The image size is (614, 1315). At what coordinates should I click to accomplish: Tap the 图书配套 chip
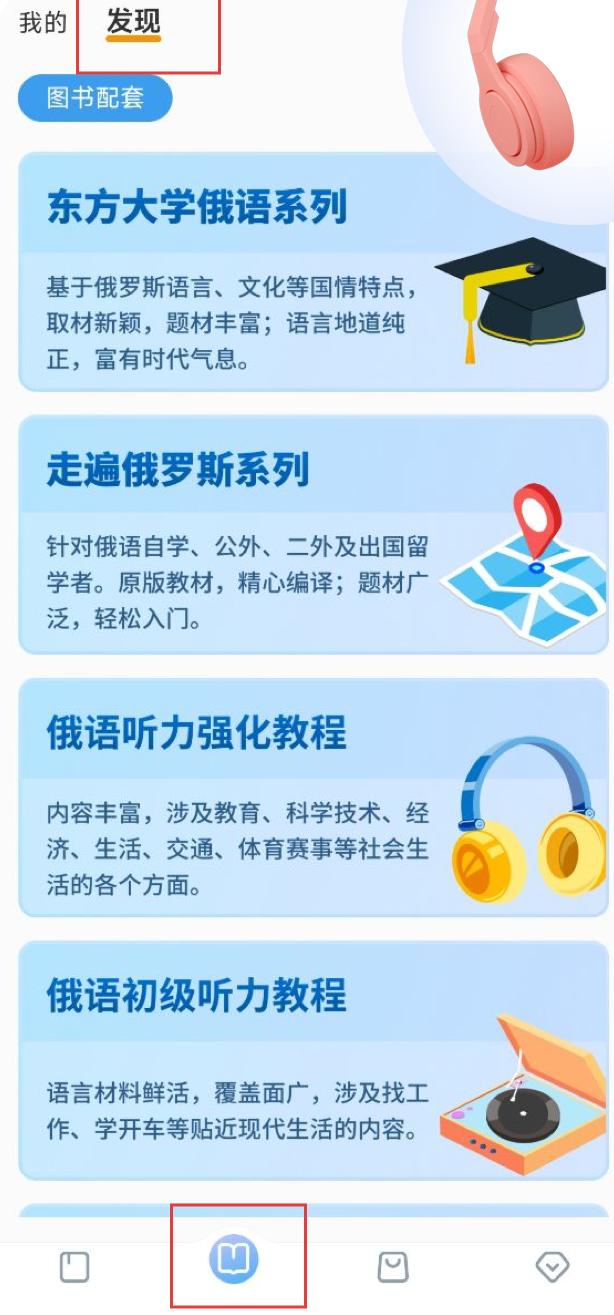click(x=95, y=98)
